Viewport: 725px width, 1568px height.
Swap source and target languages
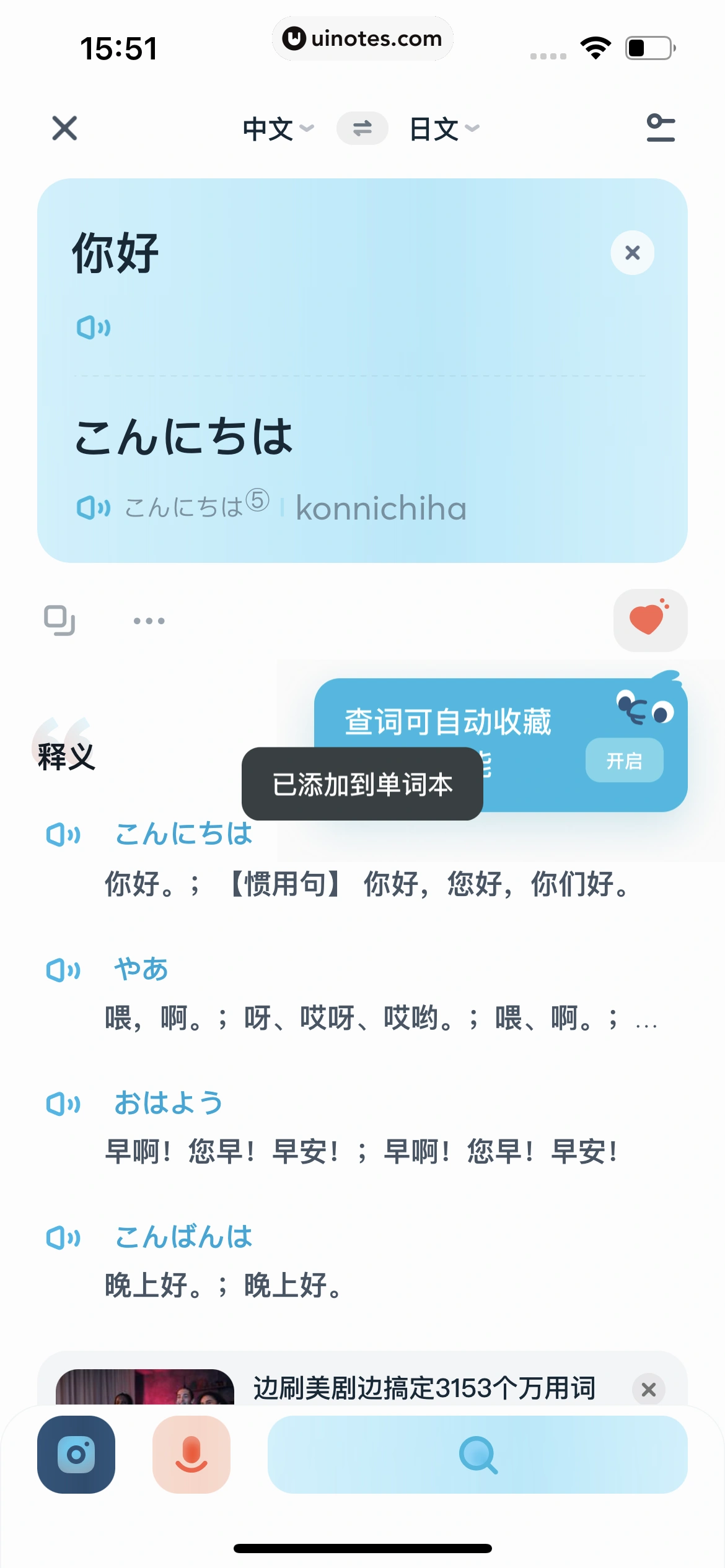(362, 128)
